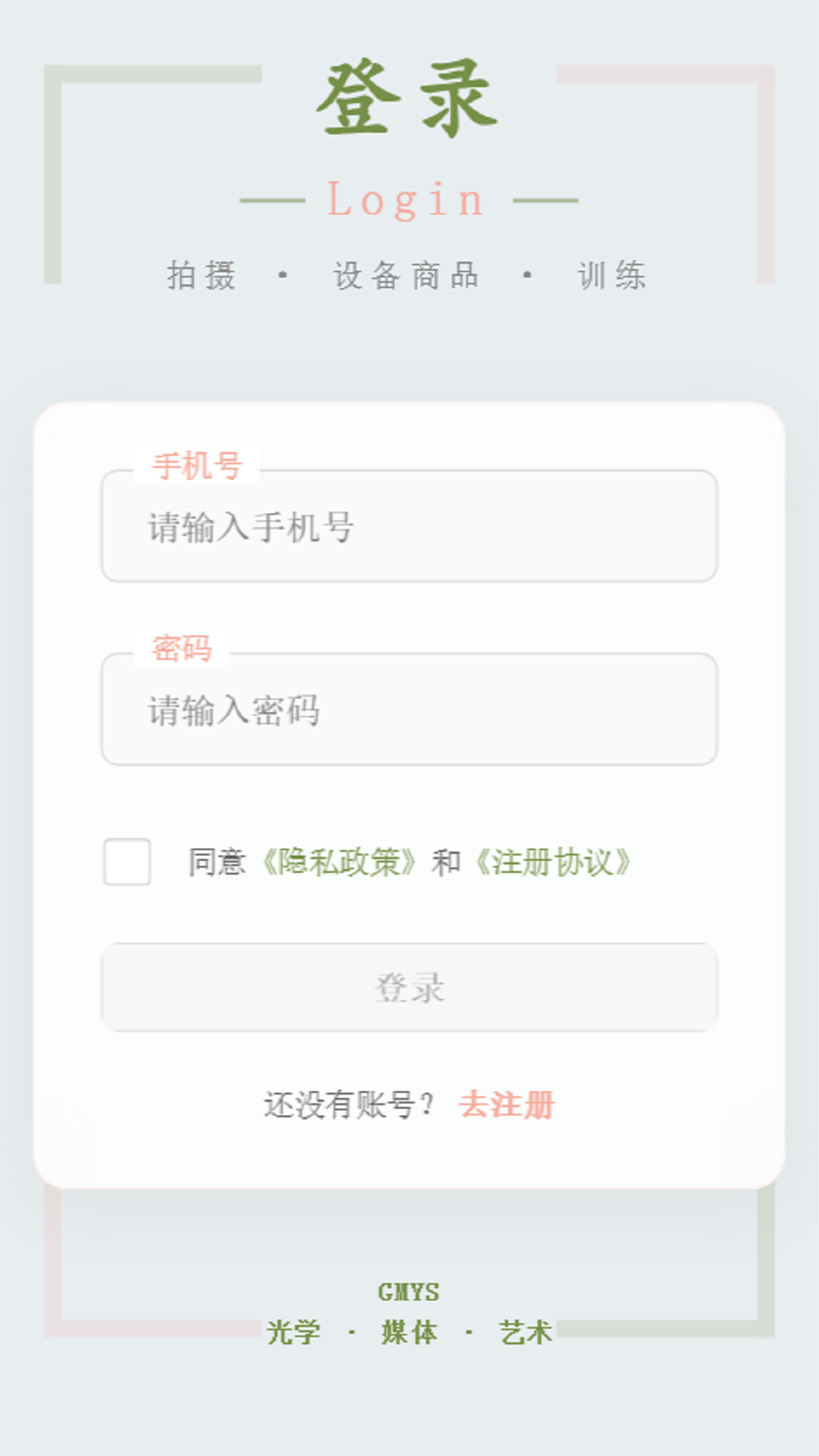Go to register via 去注册
This screenshot has height=1456, width=819.
507,1105
